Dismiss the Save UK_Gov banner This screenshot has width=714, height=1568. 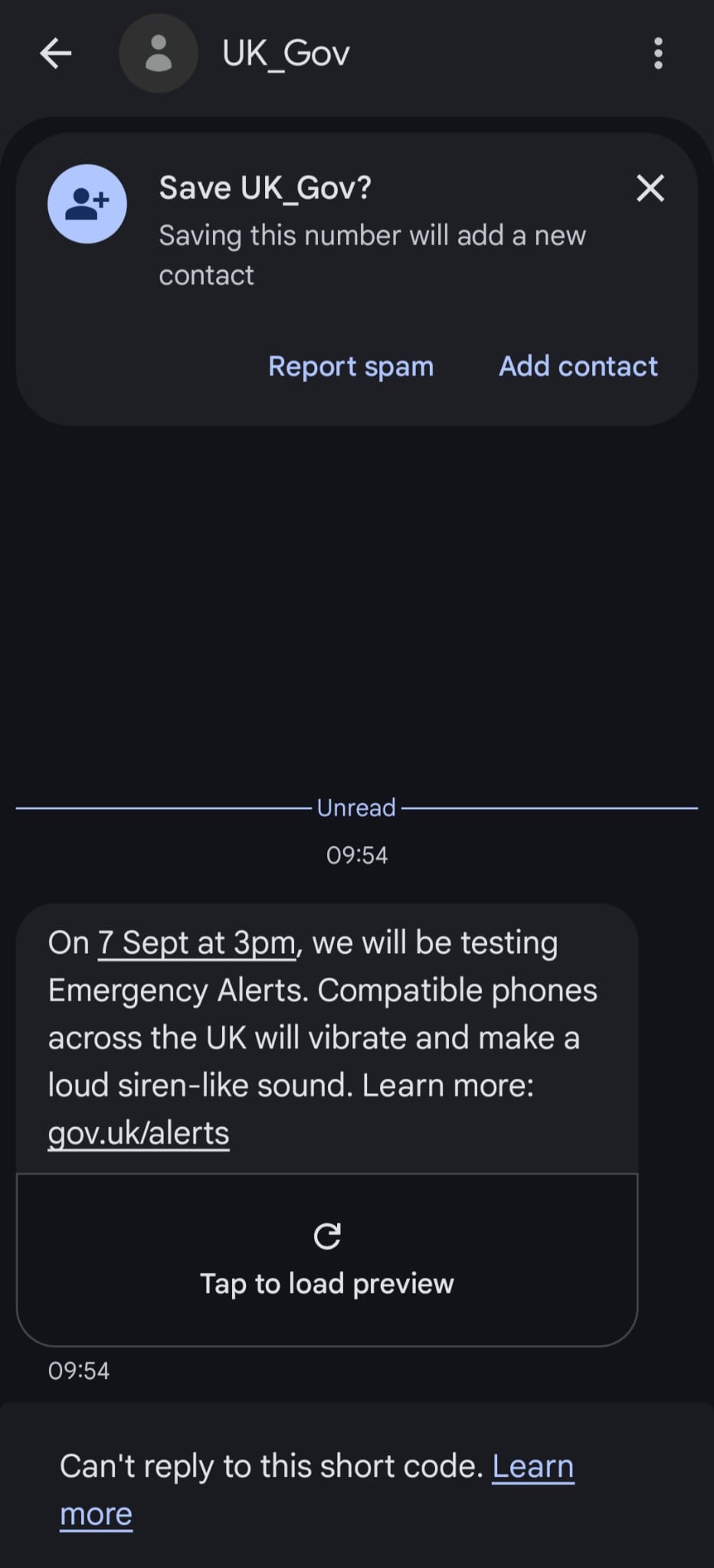pos(650,188)
